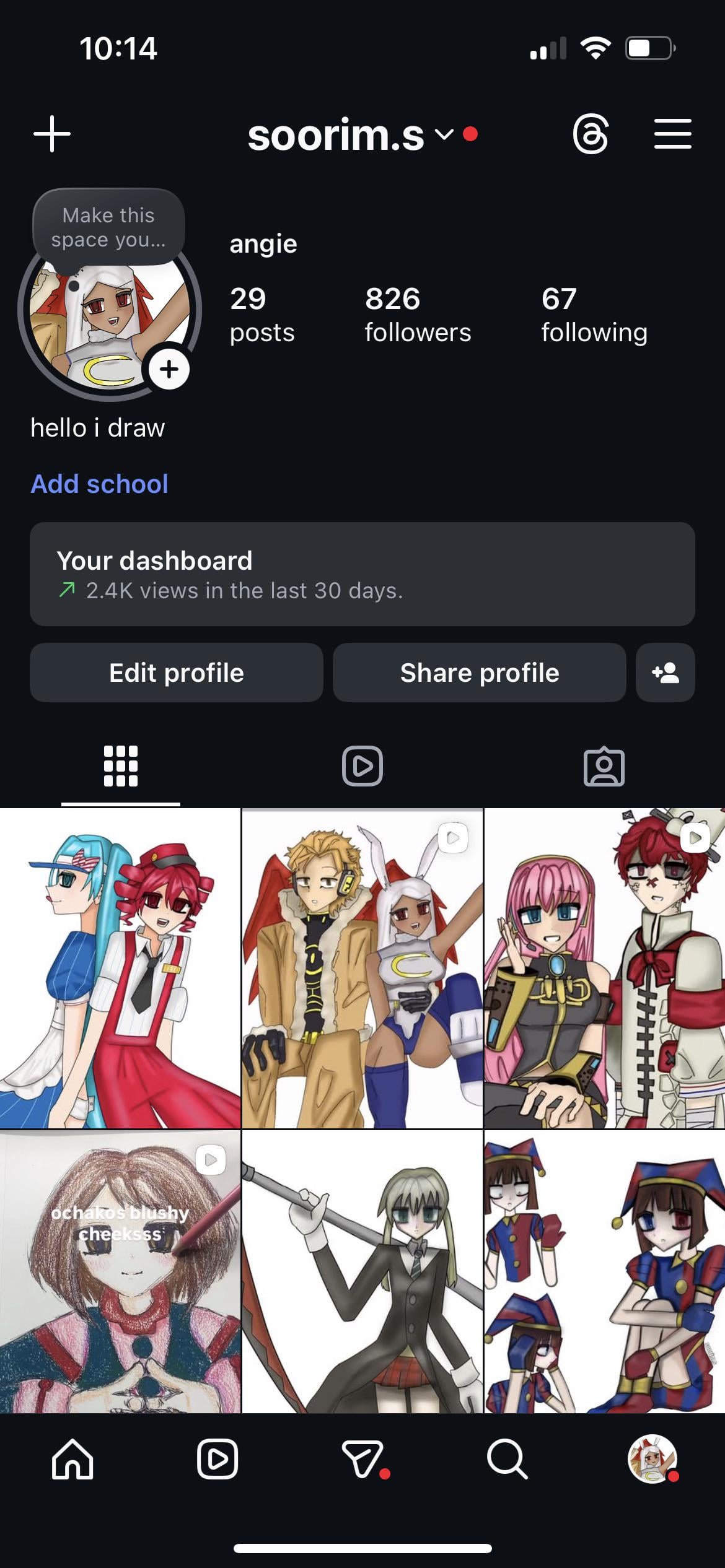Open the search and explore tab

point(507,1459)
